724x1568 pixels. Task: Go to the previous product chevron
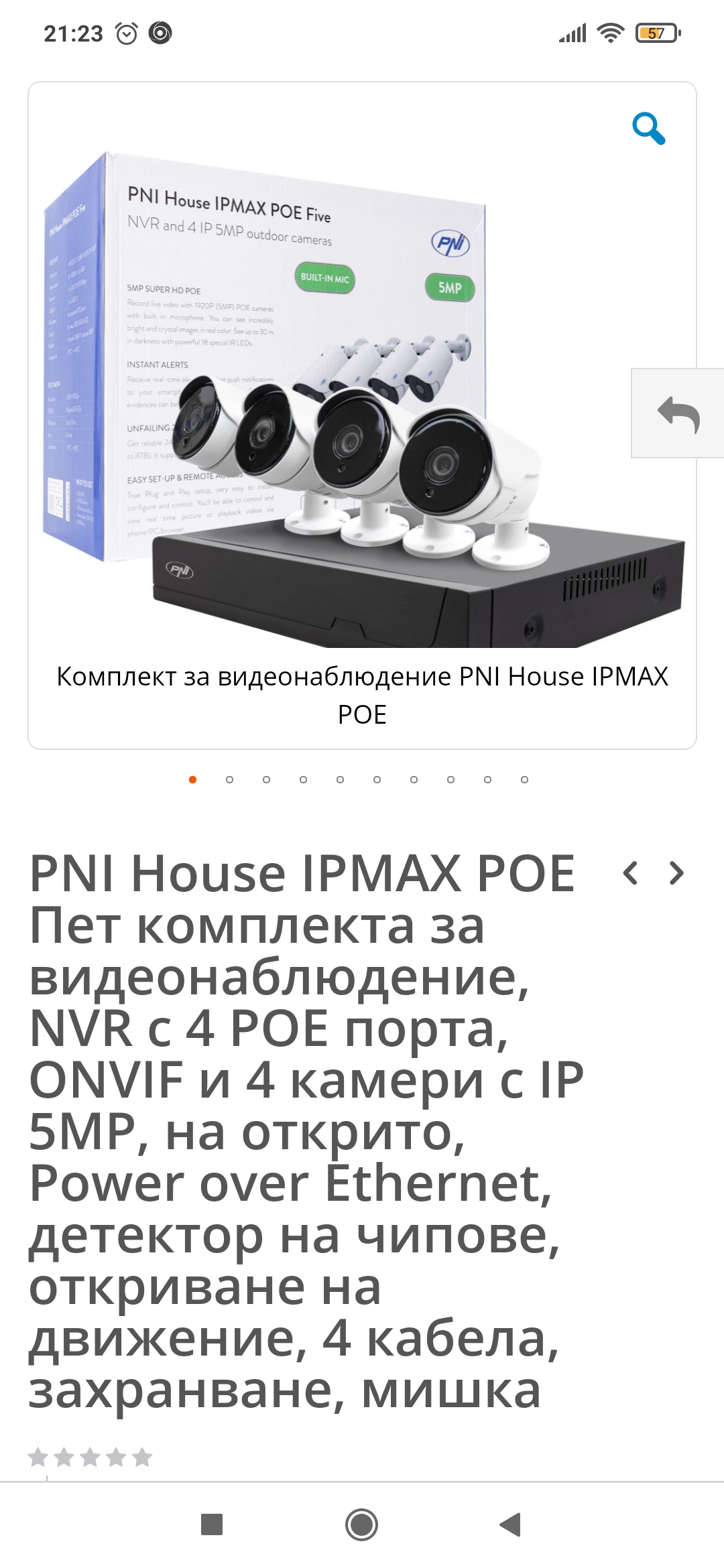630,873
